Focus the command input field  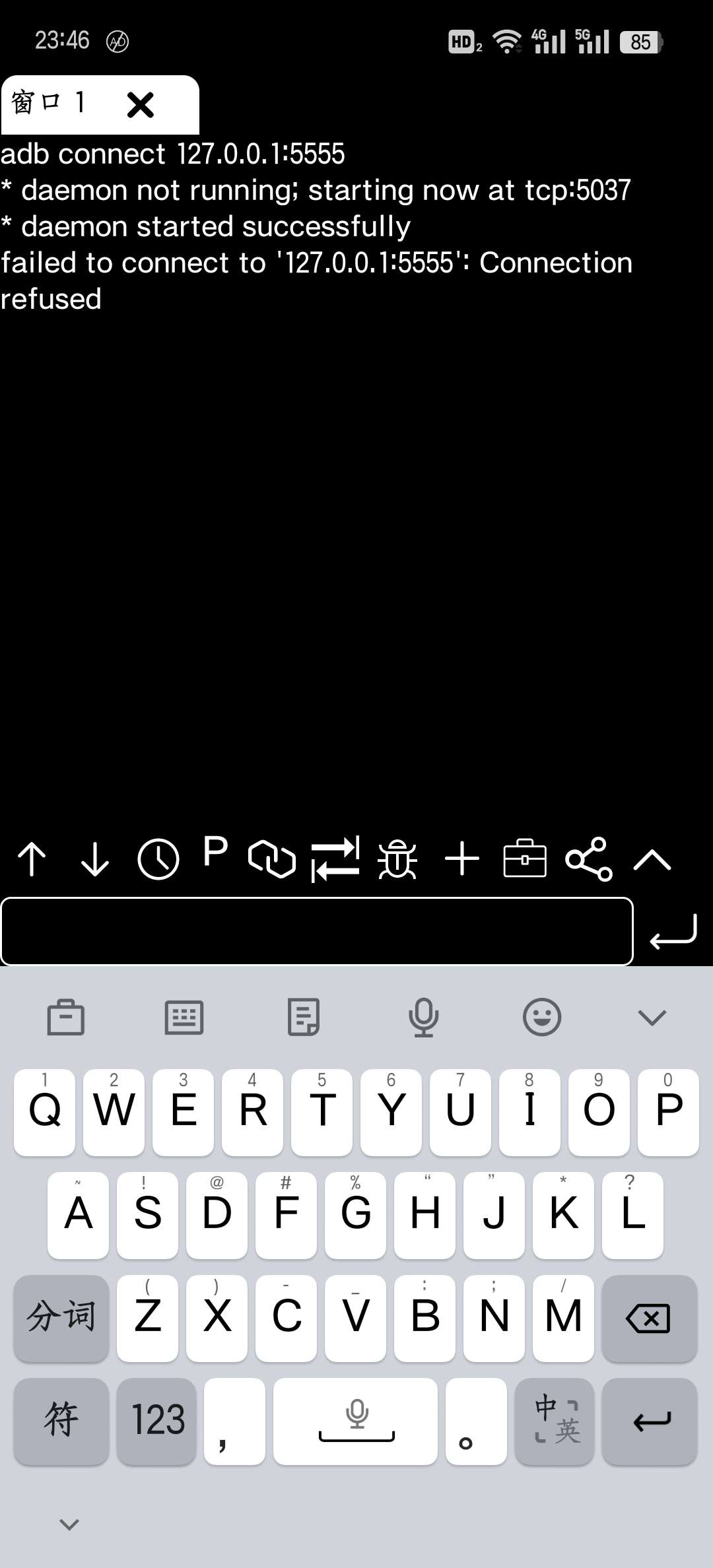pos(317,931)
